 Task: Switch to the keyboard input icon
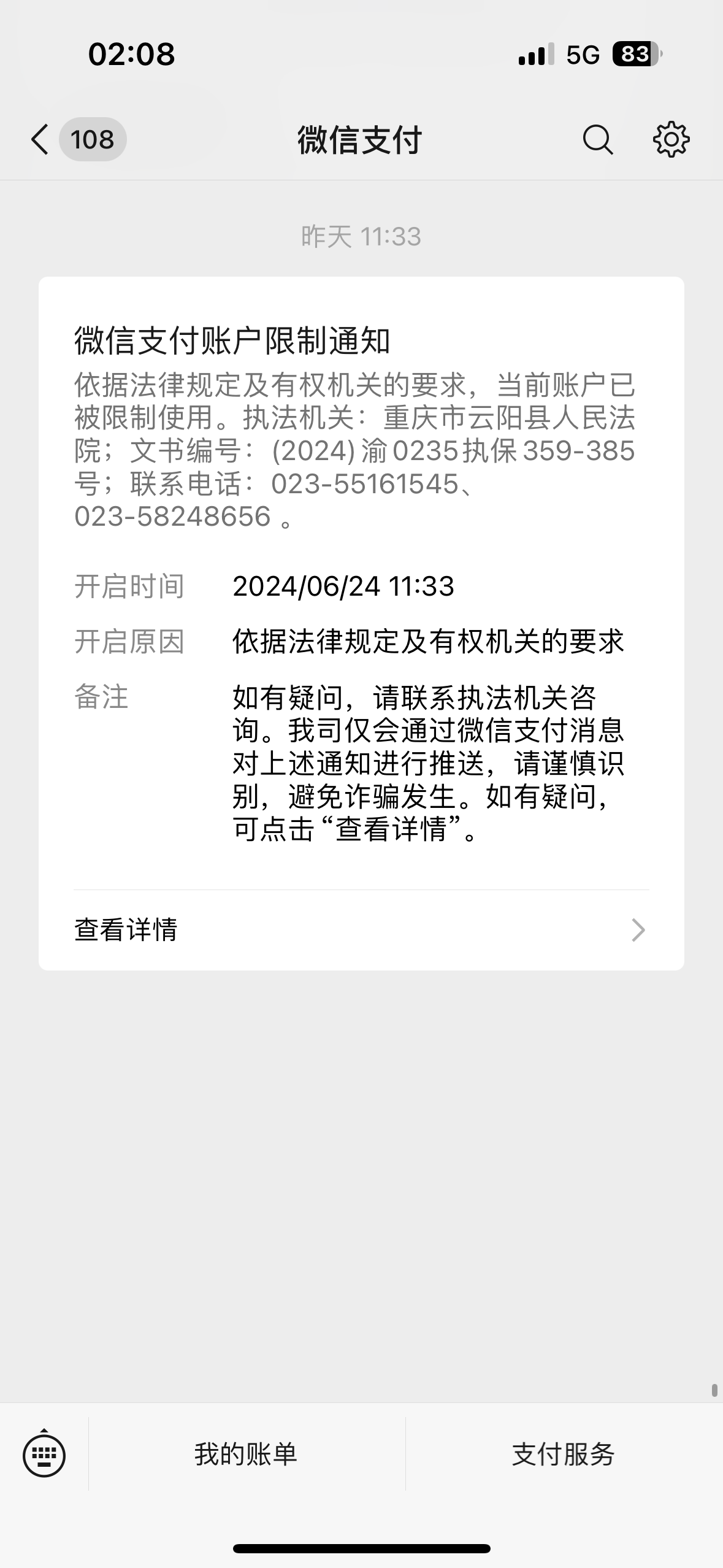click(44, 1455)
